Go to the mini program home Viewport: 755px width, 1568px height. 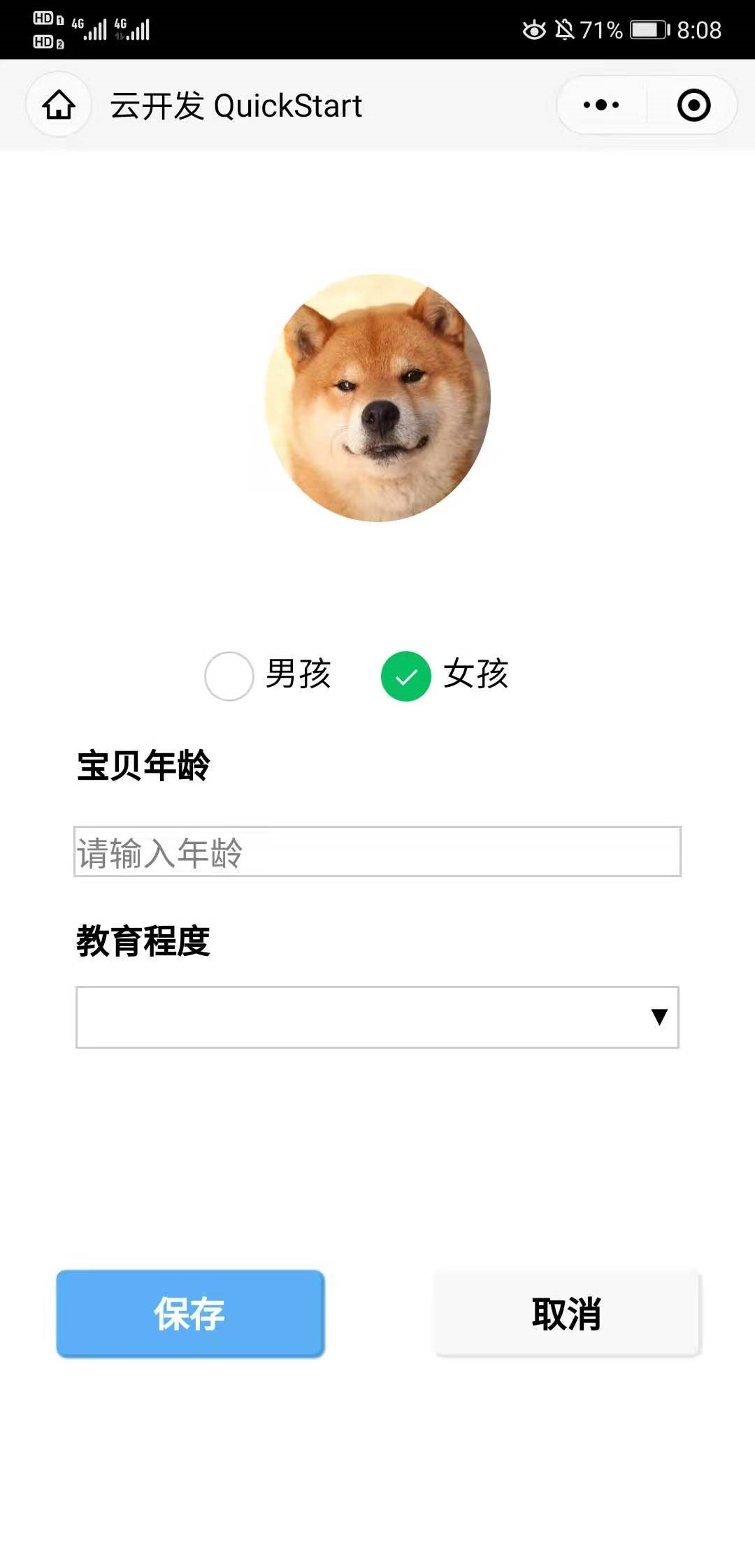point(59,106)
